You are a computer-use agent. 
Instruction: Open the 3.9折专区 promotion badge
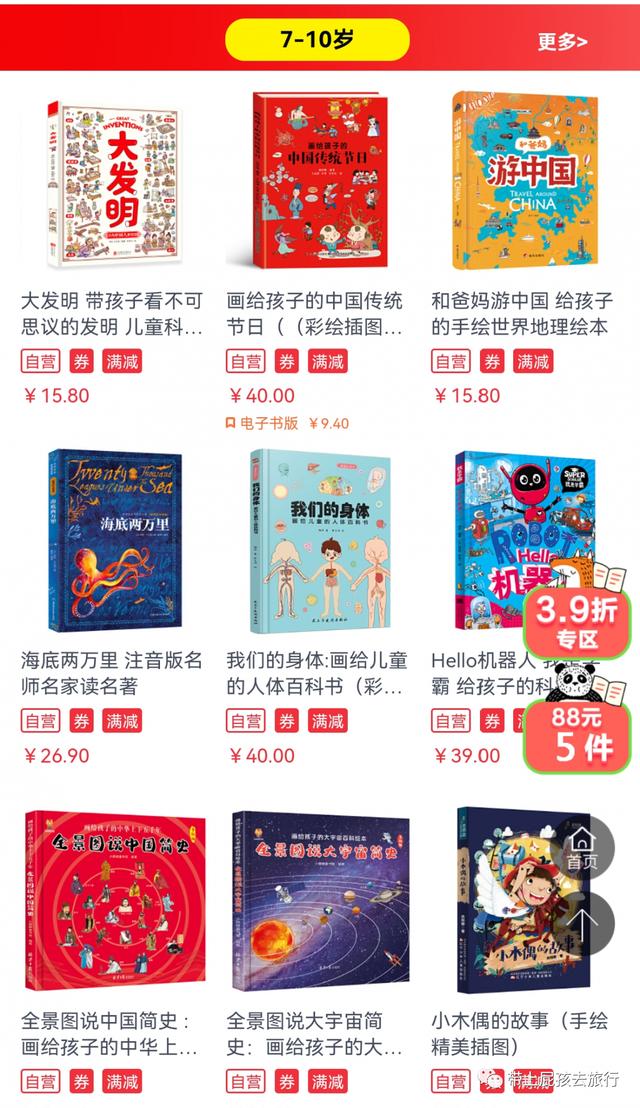[576, 622]
